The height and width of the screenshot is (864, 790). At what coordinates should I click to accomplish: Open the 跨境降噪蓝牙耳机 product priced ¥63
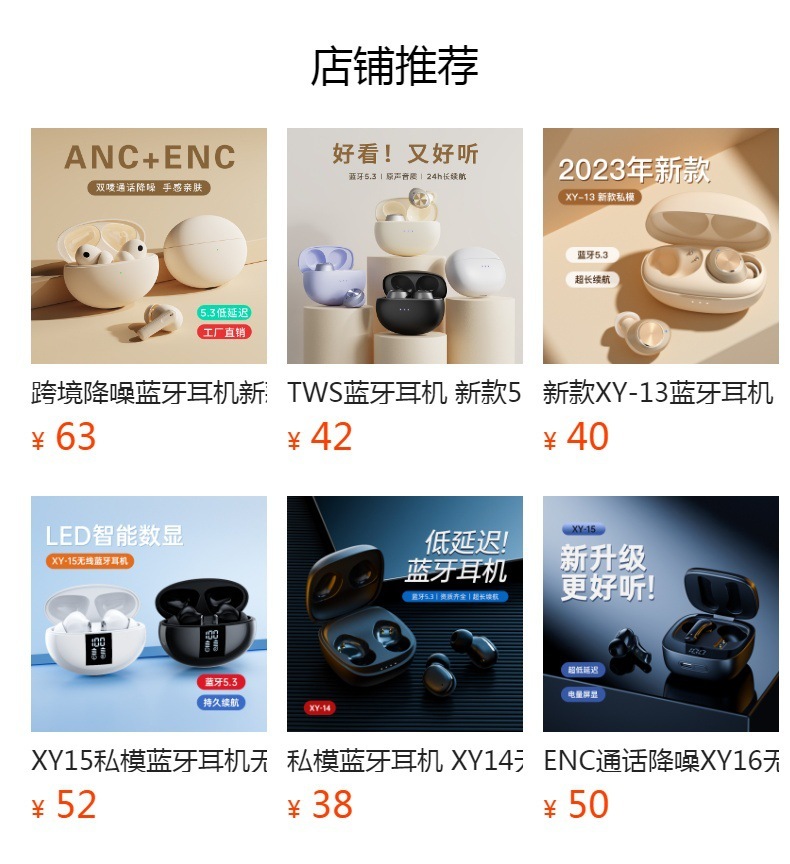pos(149,246)
